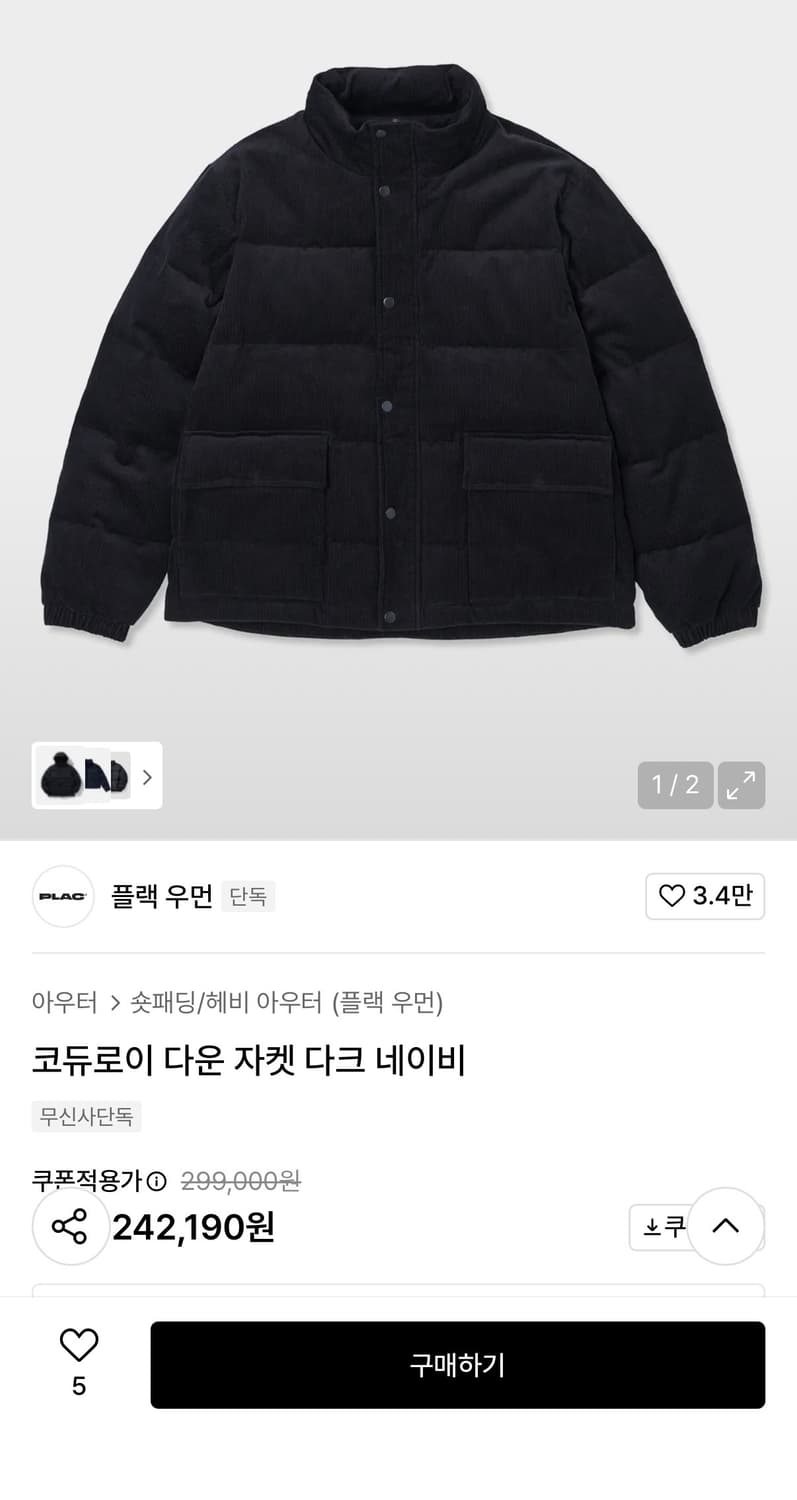Select the first product thumbnail image

60,776
